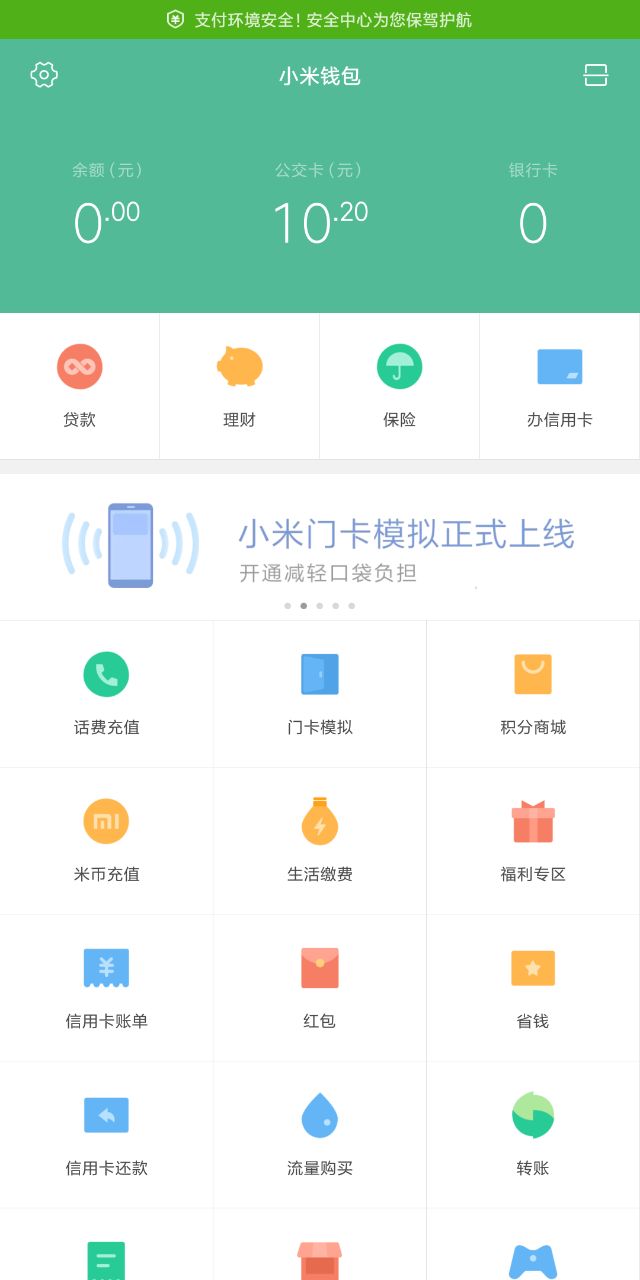Open 话费充值 phone top-up
Viewport: 640px width, 1280px height.
(x=106, y=693)
